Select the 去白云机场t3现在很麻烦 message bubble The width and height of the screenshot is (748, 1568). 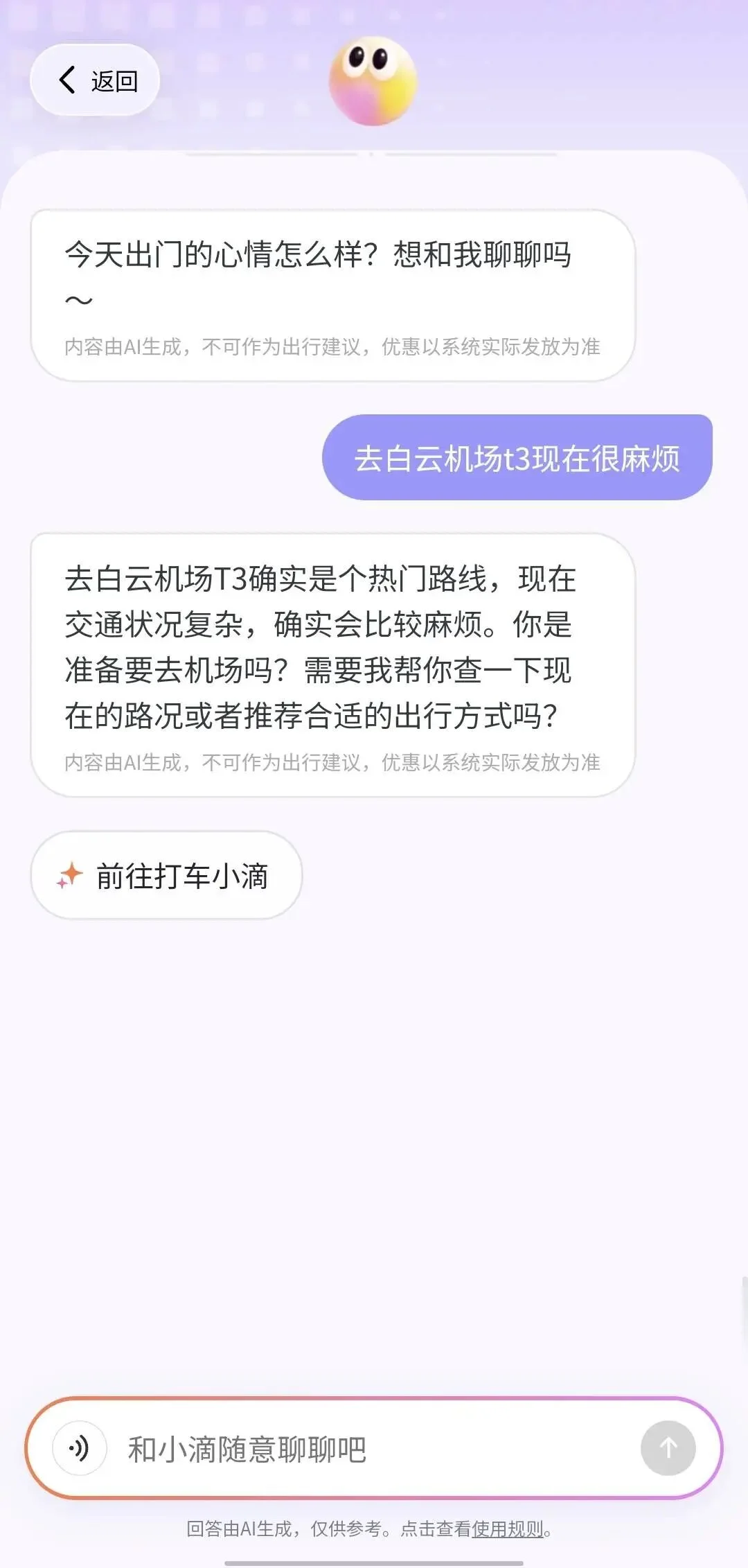point(516,457)
